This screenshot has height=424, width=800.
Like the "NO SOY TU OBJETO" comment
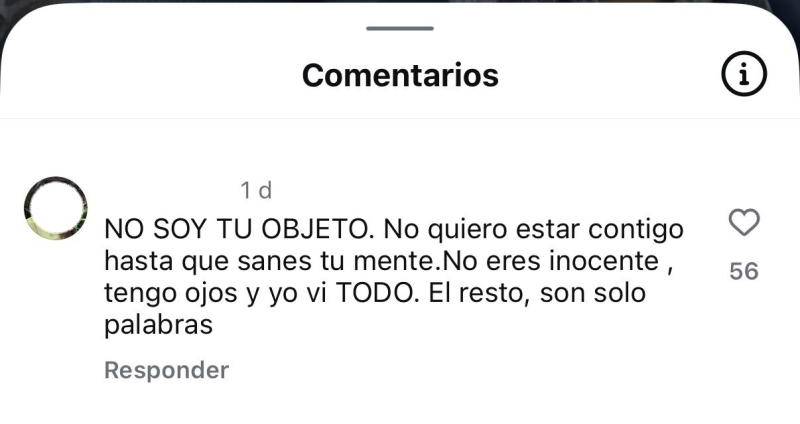click(x=743, y=222)
